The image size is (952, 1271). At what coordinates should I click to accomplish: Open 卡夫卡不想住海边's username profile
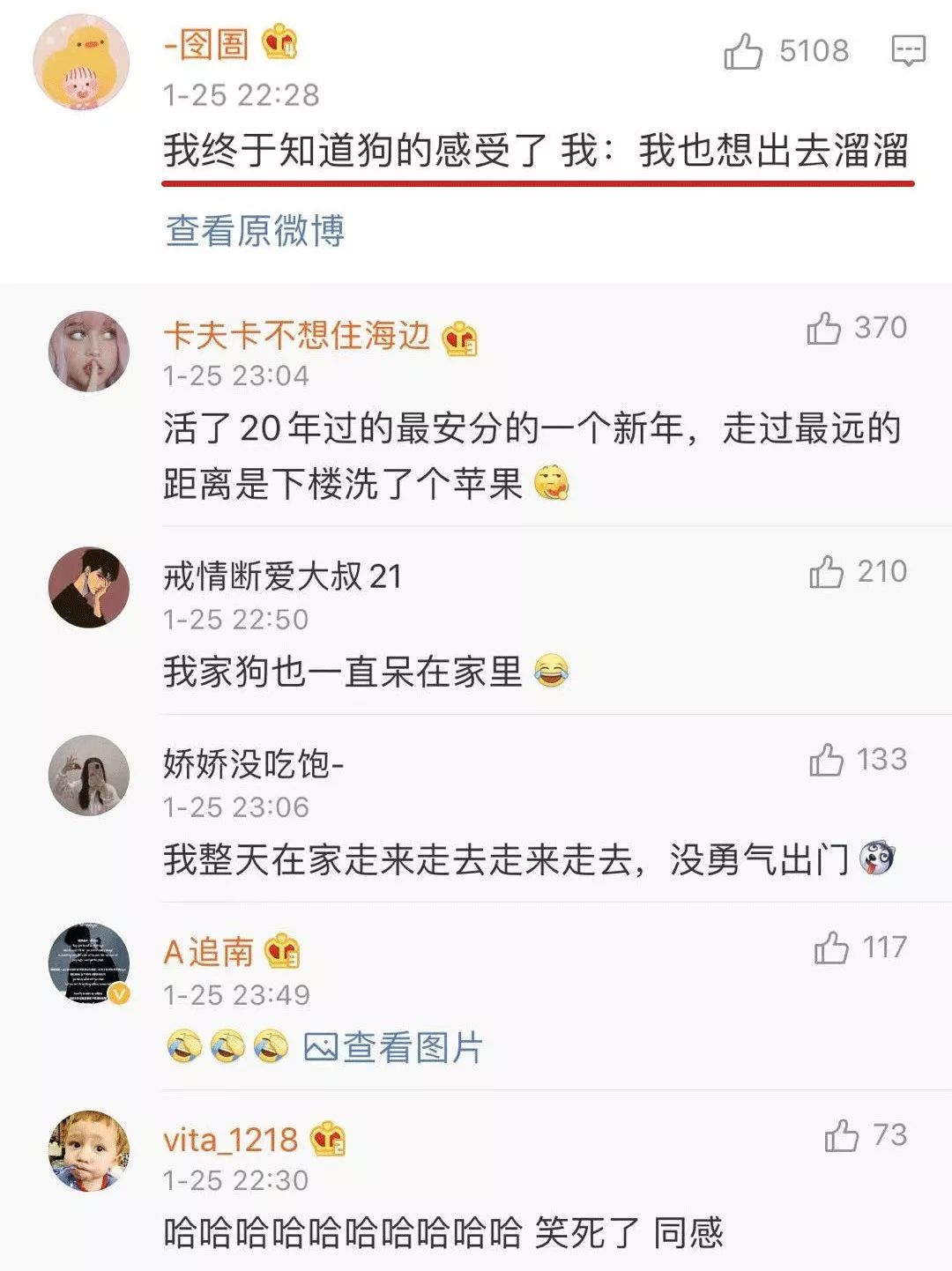coord(296,336)
